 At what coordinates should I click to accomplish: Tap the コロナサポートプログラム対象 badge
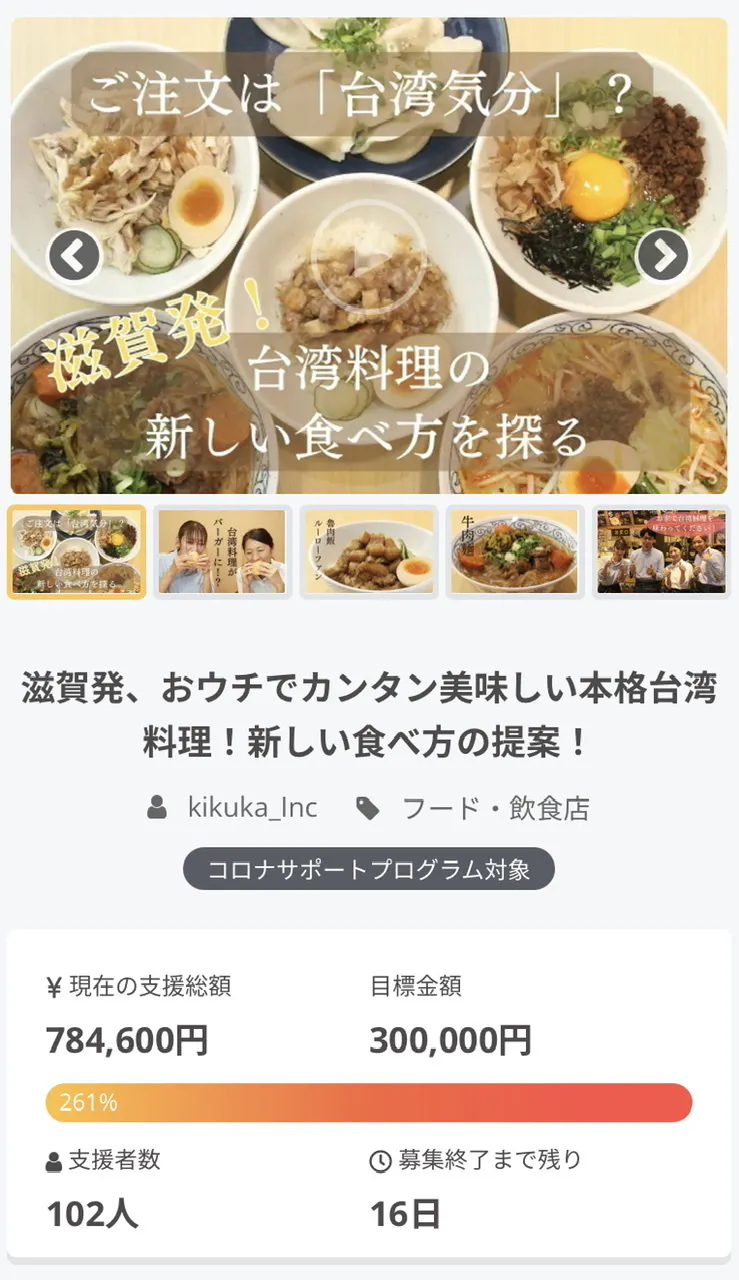pyautogui.click(x=368, y=868)
